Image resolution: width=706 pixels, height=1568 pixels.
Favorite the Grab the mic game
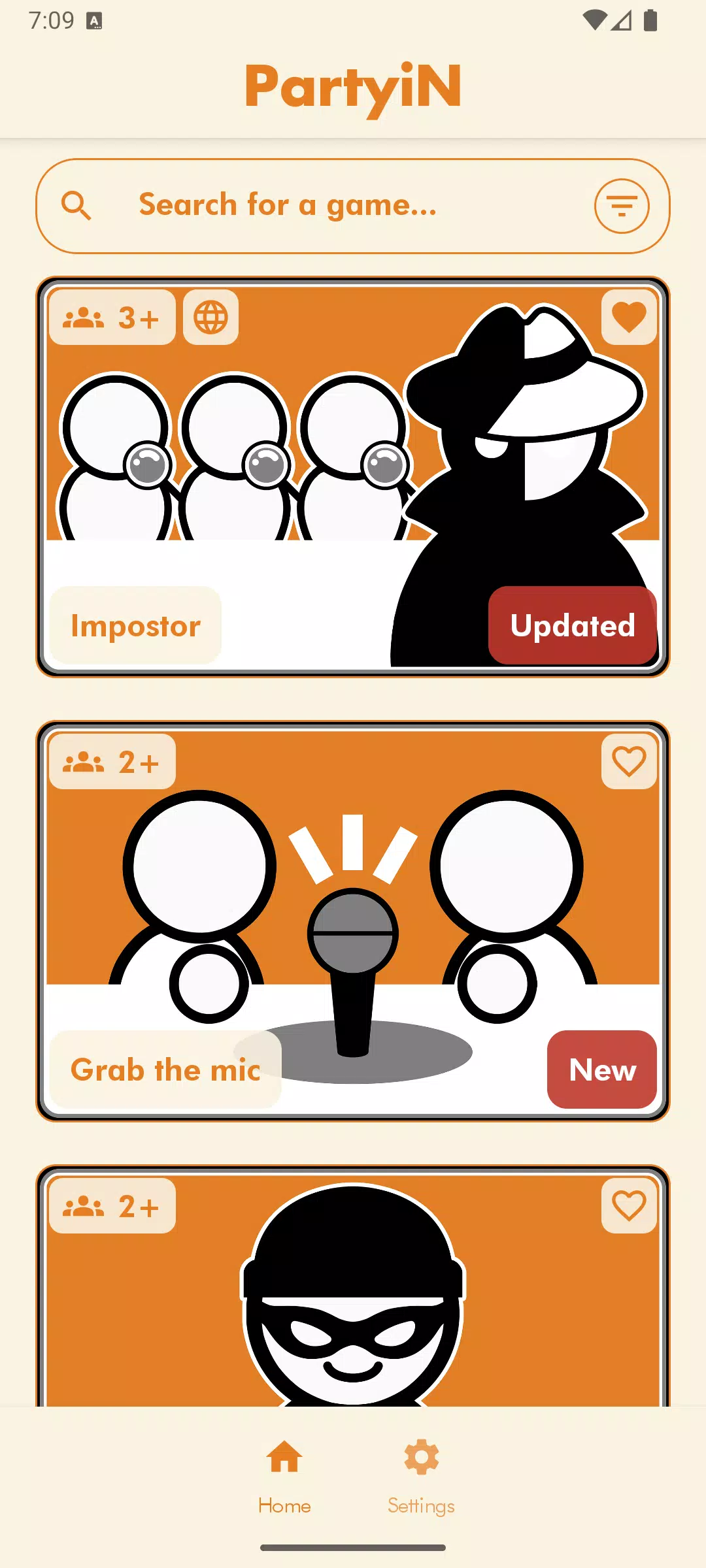(629, 762)
